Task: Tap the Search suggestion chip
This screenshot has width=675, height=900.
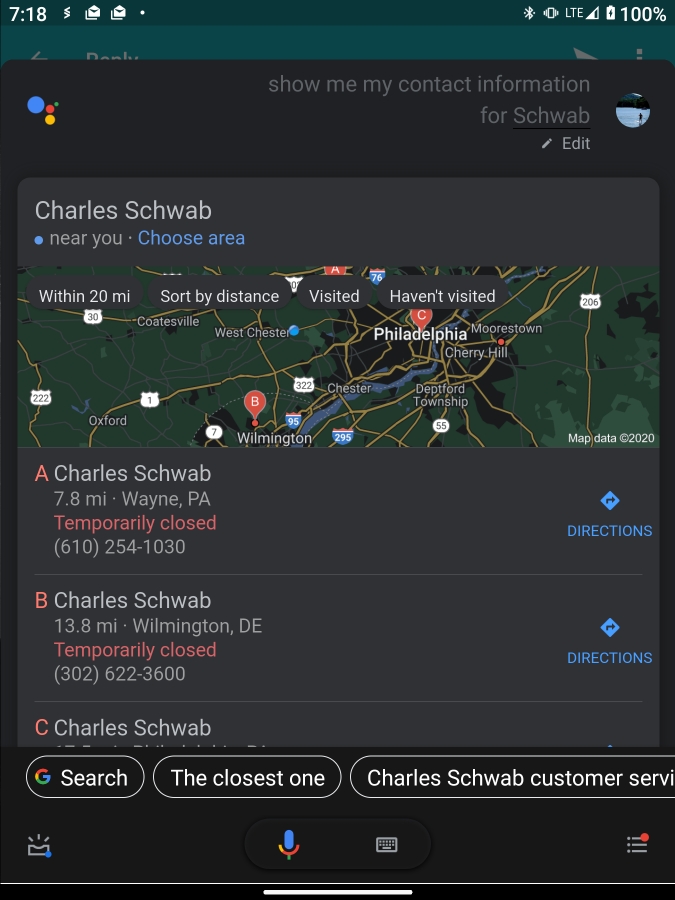Action: click(85, 778)
